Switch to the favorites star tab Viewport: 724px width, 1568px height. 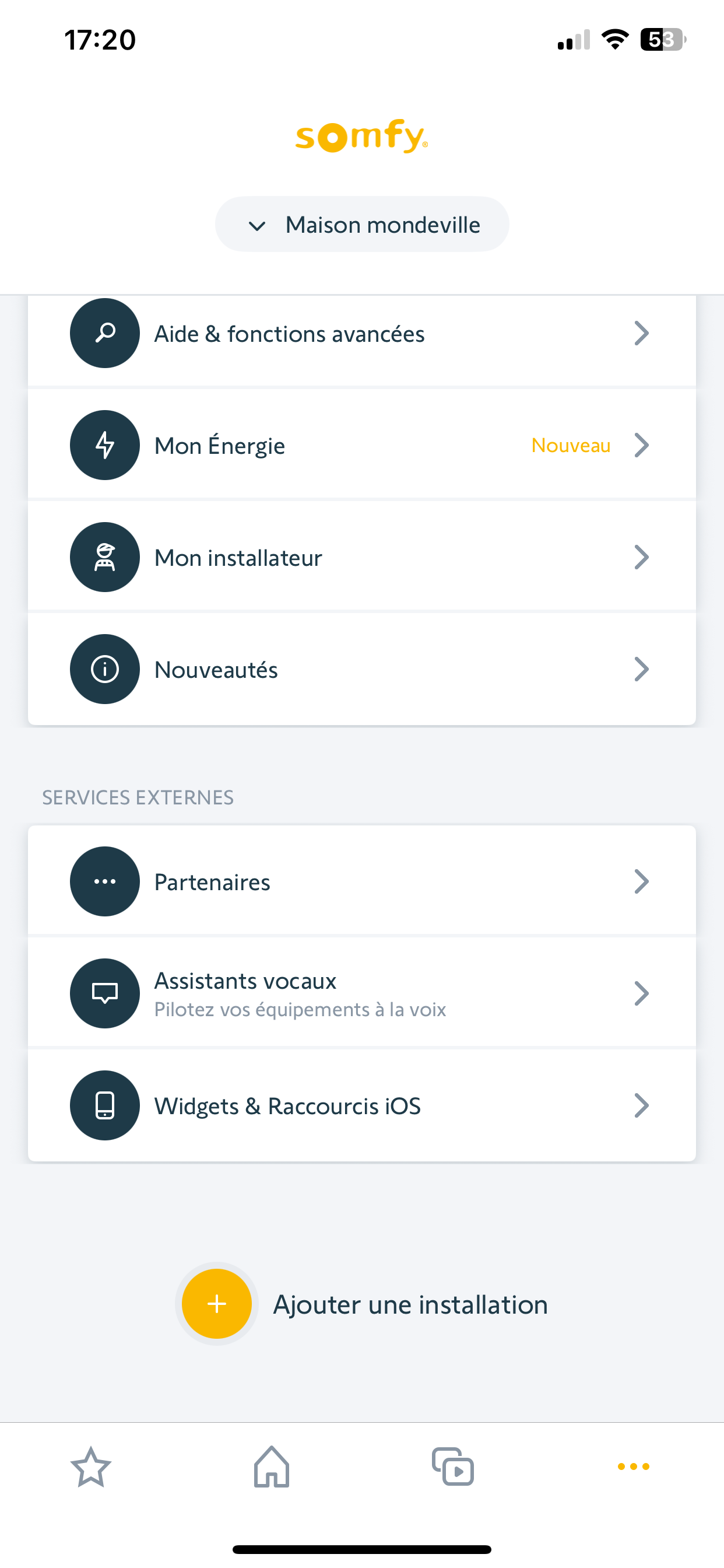pyautogui.click(x=91, y=1467)
